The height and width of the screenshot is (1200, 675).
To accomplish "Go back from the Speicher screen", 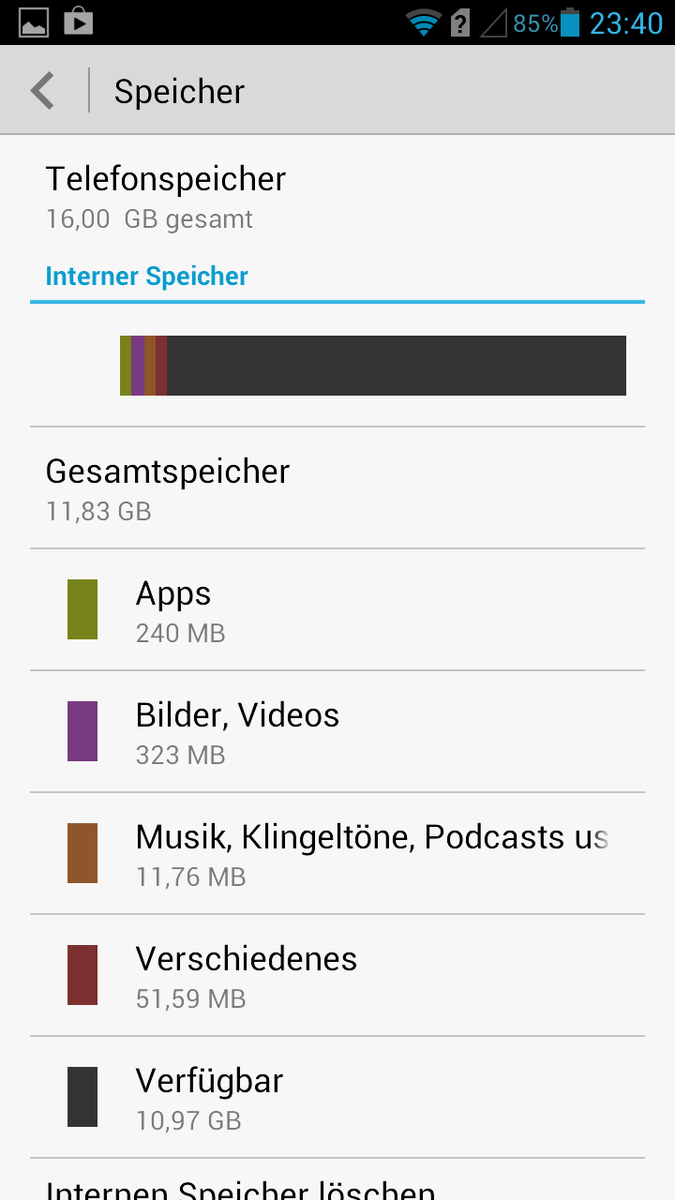I will pyautogui.click(x=42, y=91).
